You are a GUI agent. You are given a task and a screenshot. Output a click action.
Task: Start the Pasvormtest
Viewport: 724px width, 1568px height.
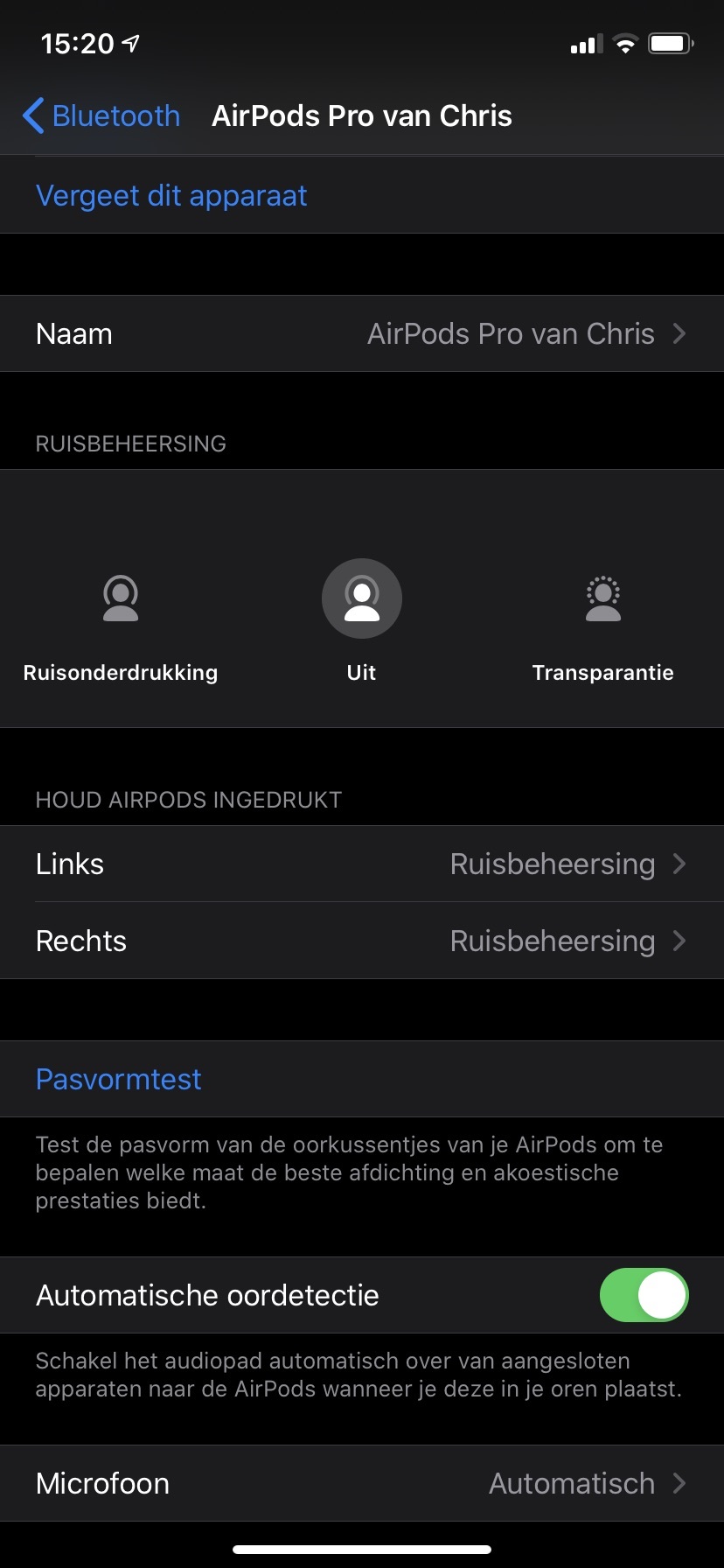point(362,1079)
